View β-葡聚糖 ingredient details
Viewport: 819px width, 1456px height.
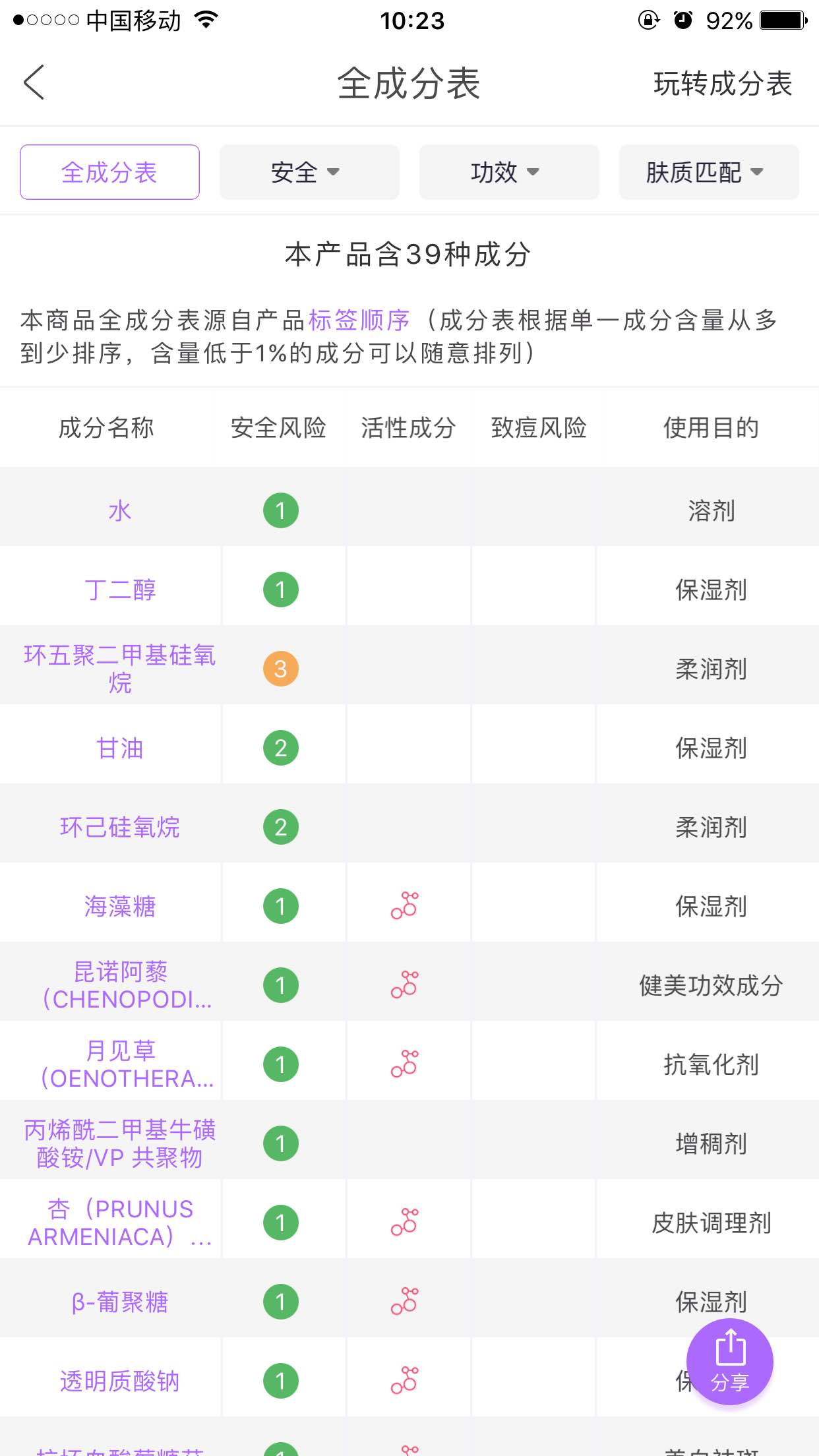pyautogui.click(x=120, y=1302)
